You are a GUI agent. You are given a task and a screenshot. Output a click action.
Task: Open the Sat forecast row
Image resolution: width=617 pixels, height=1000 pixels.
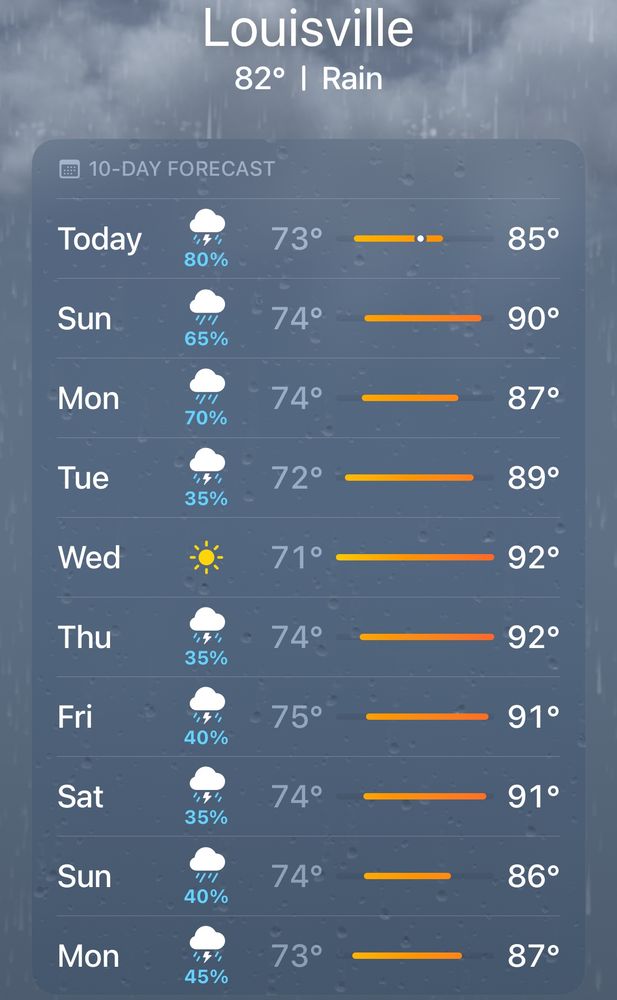click(x=308, y=797)
